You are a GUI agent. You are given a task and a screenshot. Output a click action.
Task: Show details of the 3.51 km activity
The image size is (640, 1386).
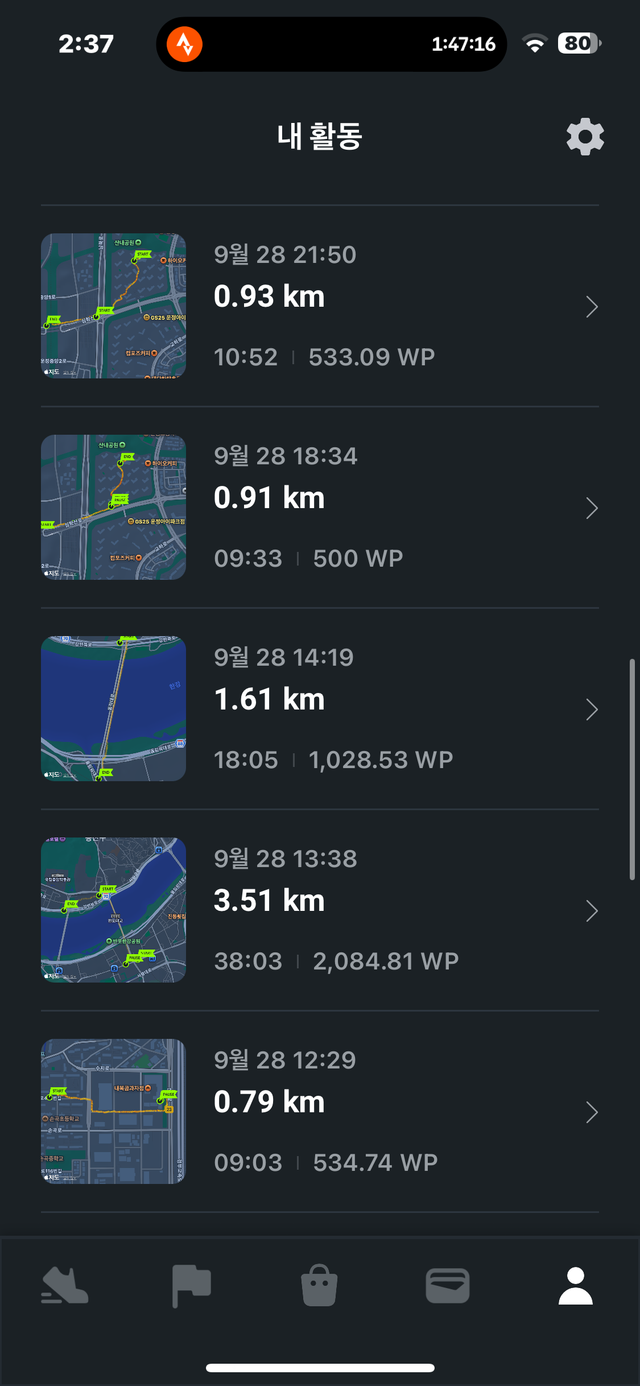click(x=320, y=910)
